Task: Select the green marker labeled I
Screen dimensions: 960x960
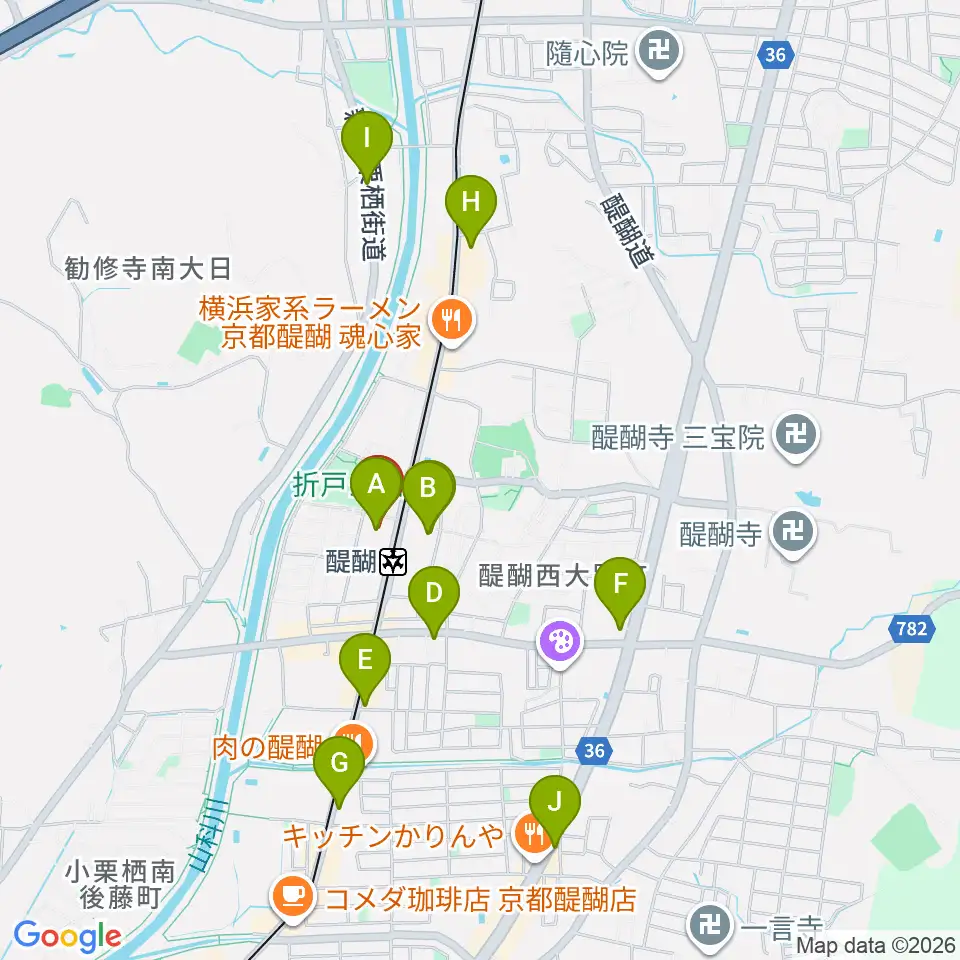Action: pos(367,142)
